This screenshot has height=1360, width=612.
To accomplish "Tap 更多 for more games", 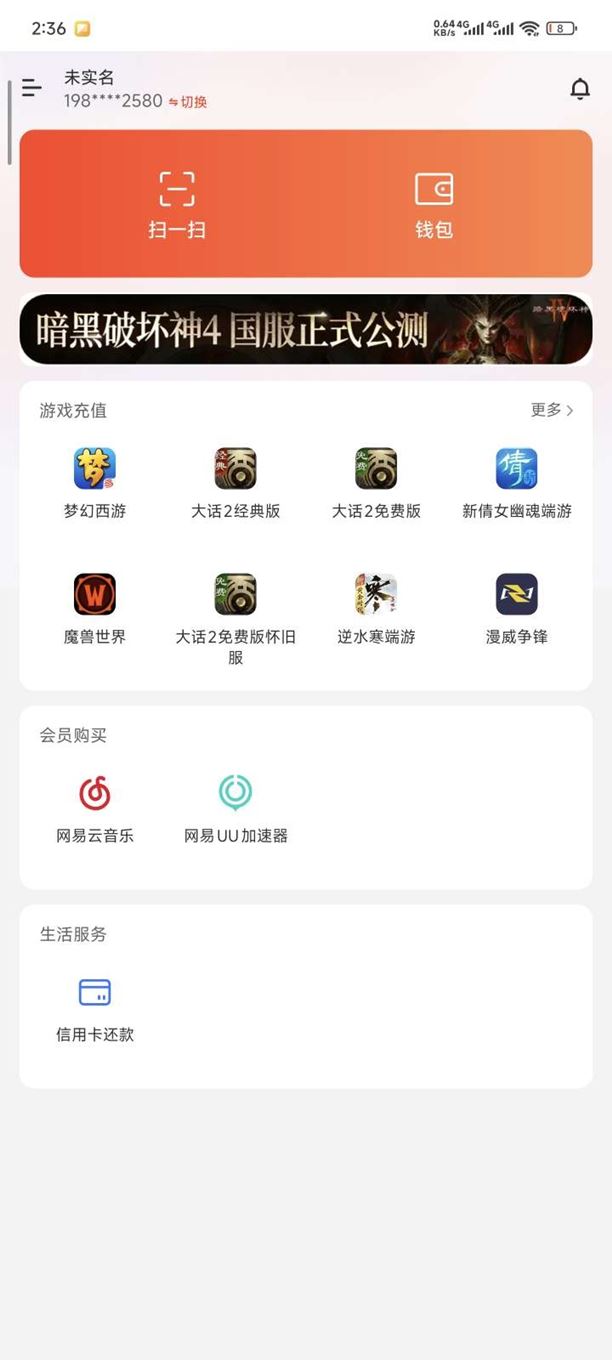I will [552, 410].
